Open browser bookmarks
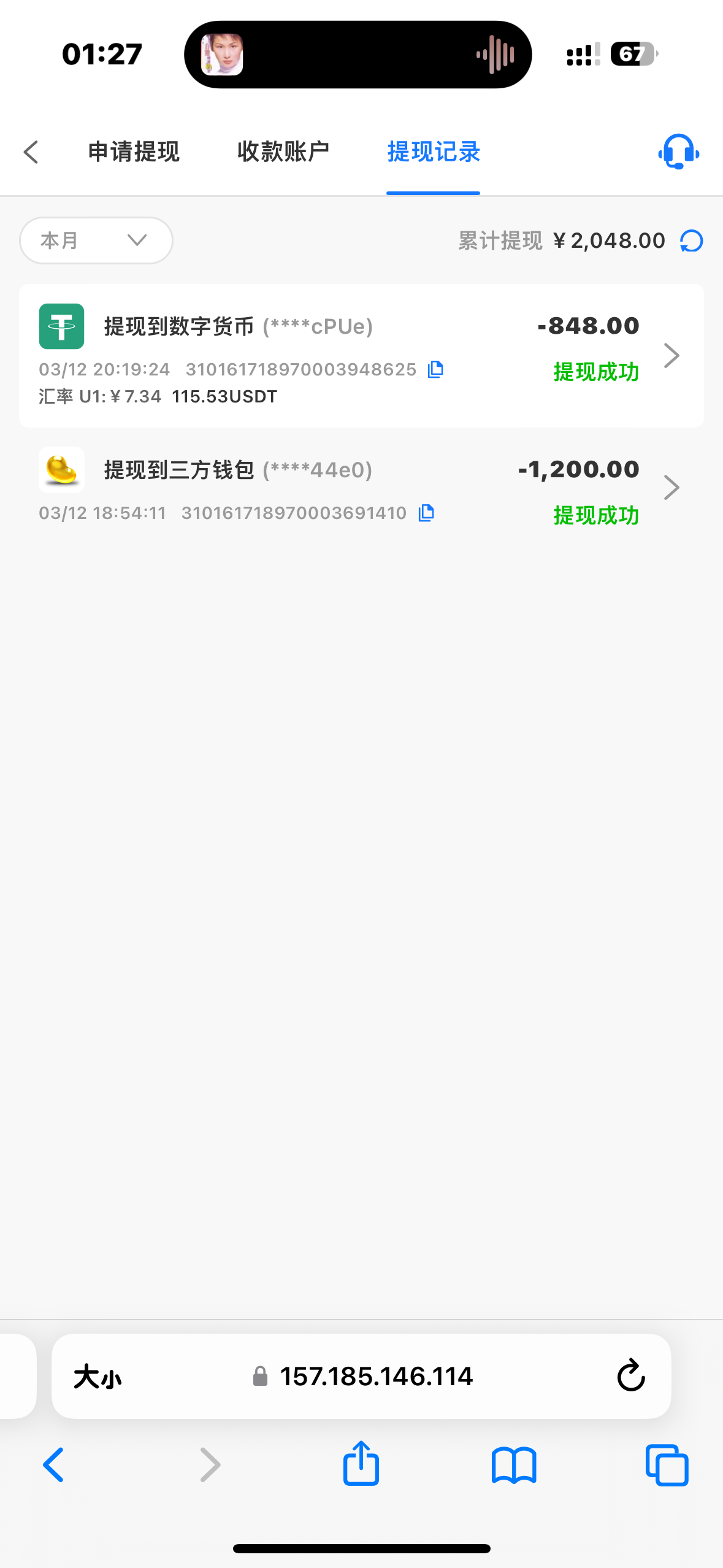 click(514, 1465)
